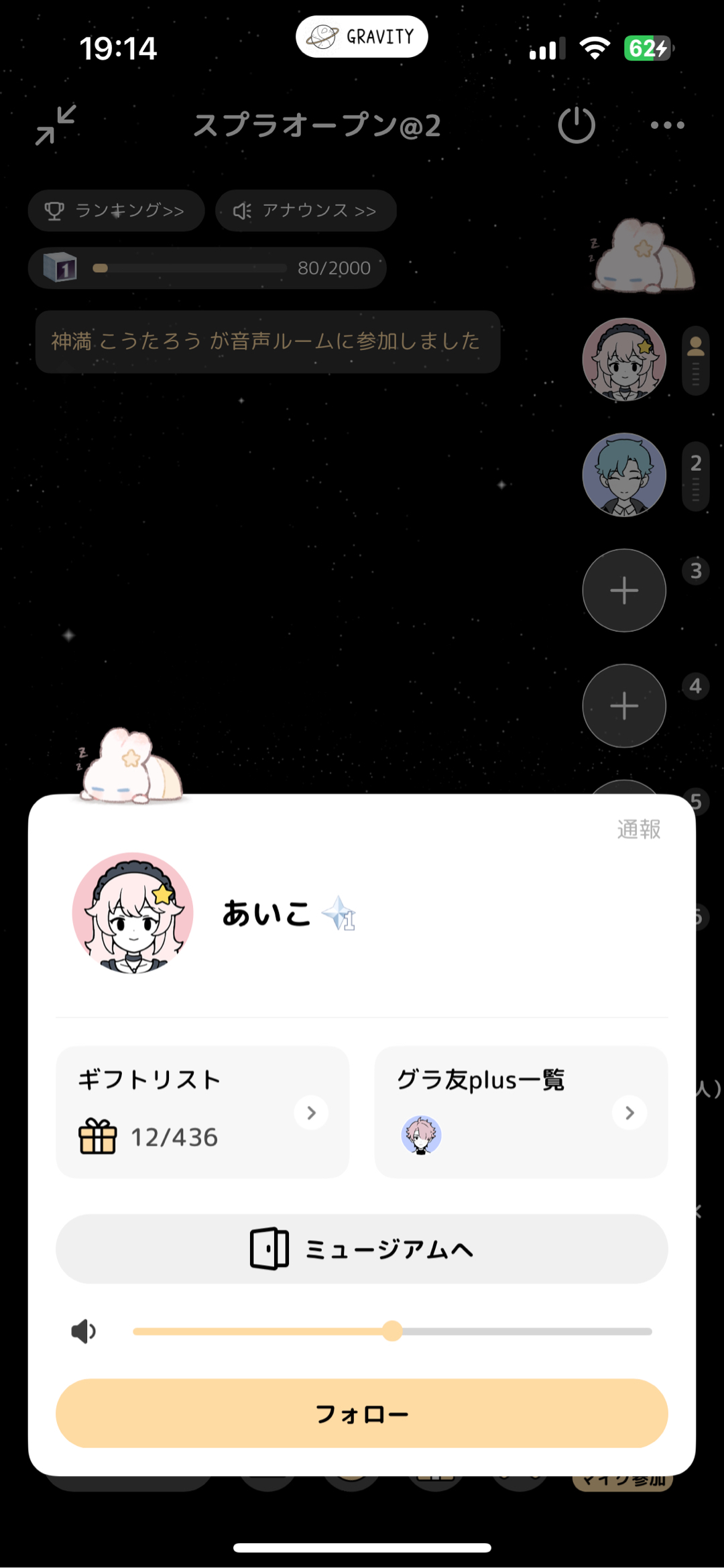Open あいこ's profile avatar
The height and width of the screenshot is (1568, 724).
(133, 913)
